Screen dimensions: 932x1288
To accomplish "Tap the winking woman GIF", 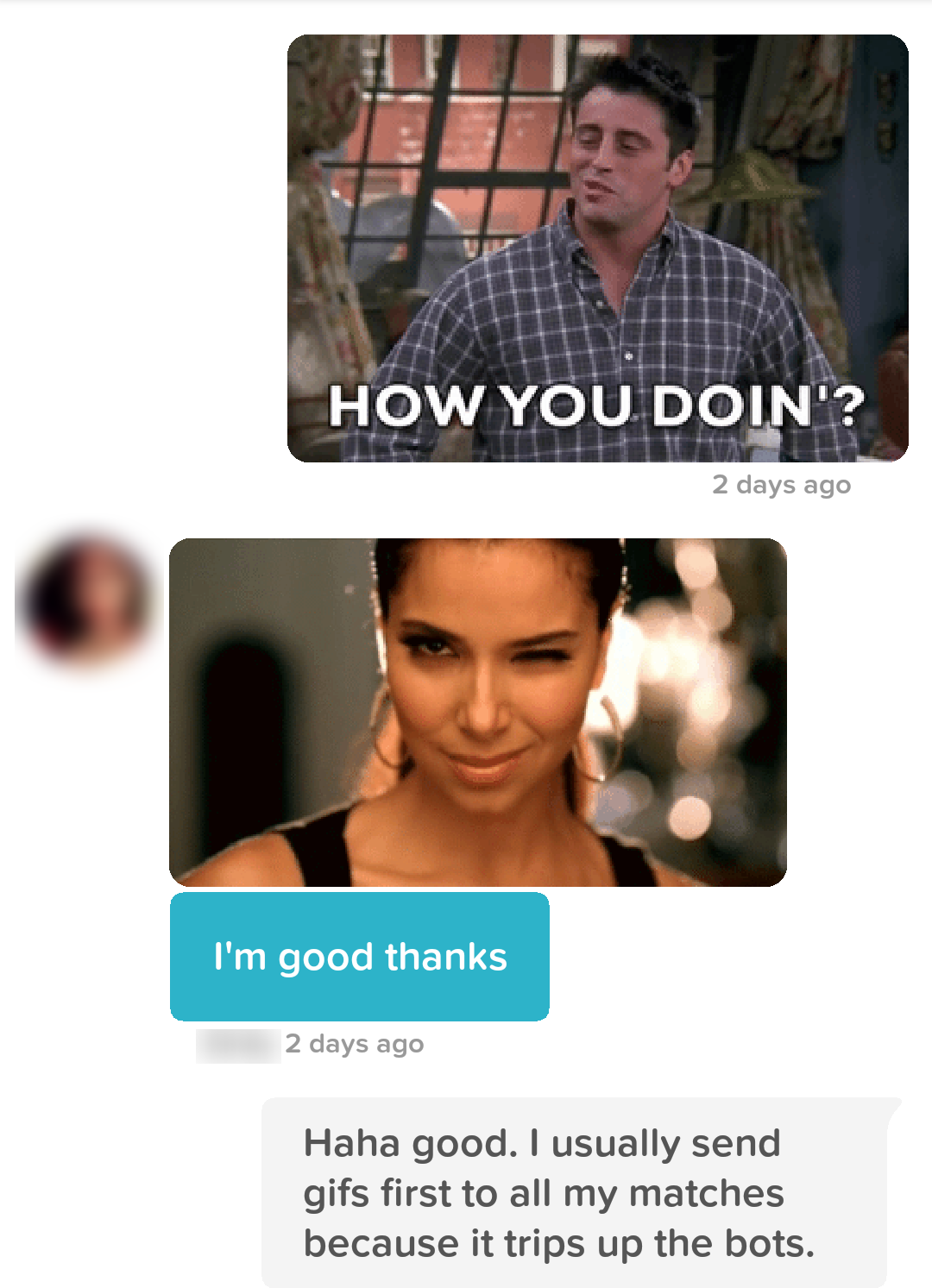I will pyautogui.click(x=479, y=707).
